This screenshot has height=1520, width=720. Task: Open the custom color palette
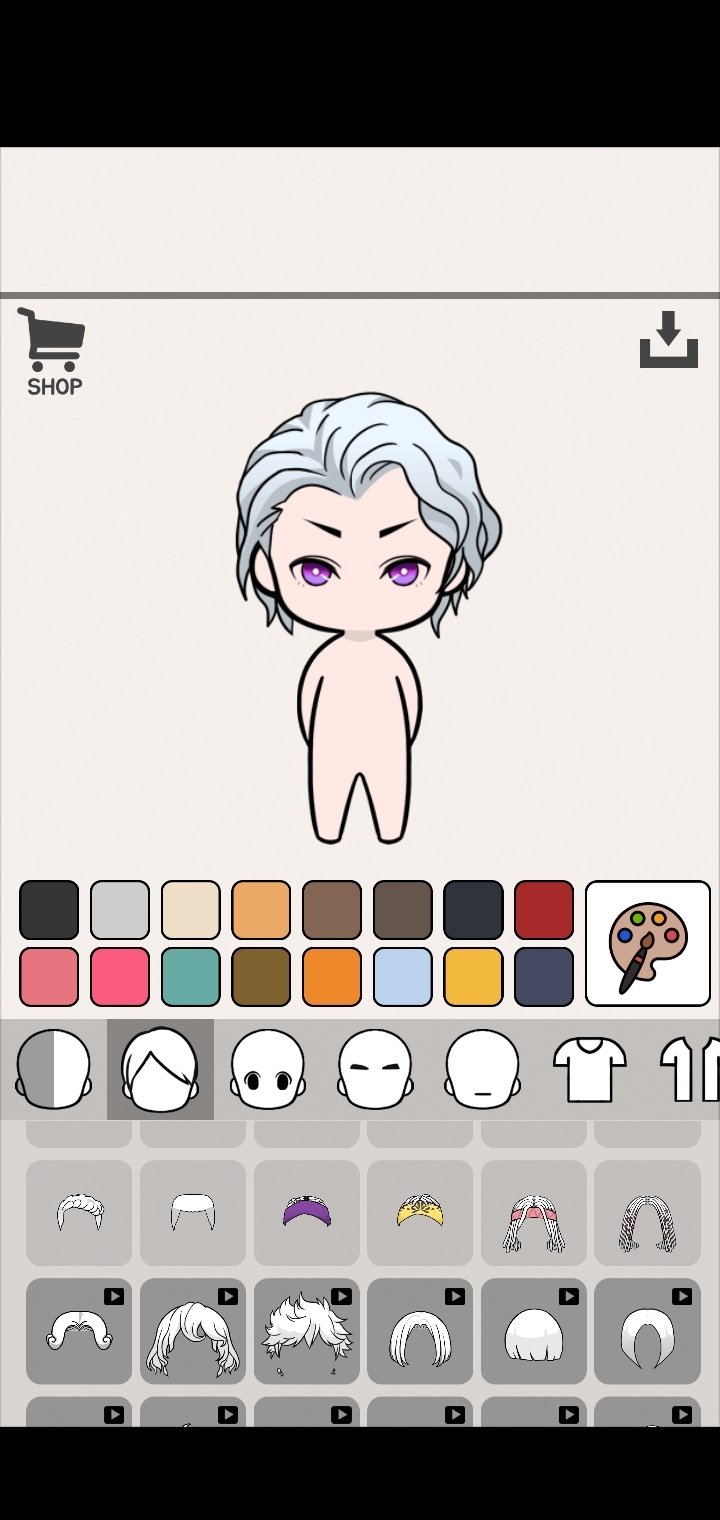pos(648,943)
